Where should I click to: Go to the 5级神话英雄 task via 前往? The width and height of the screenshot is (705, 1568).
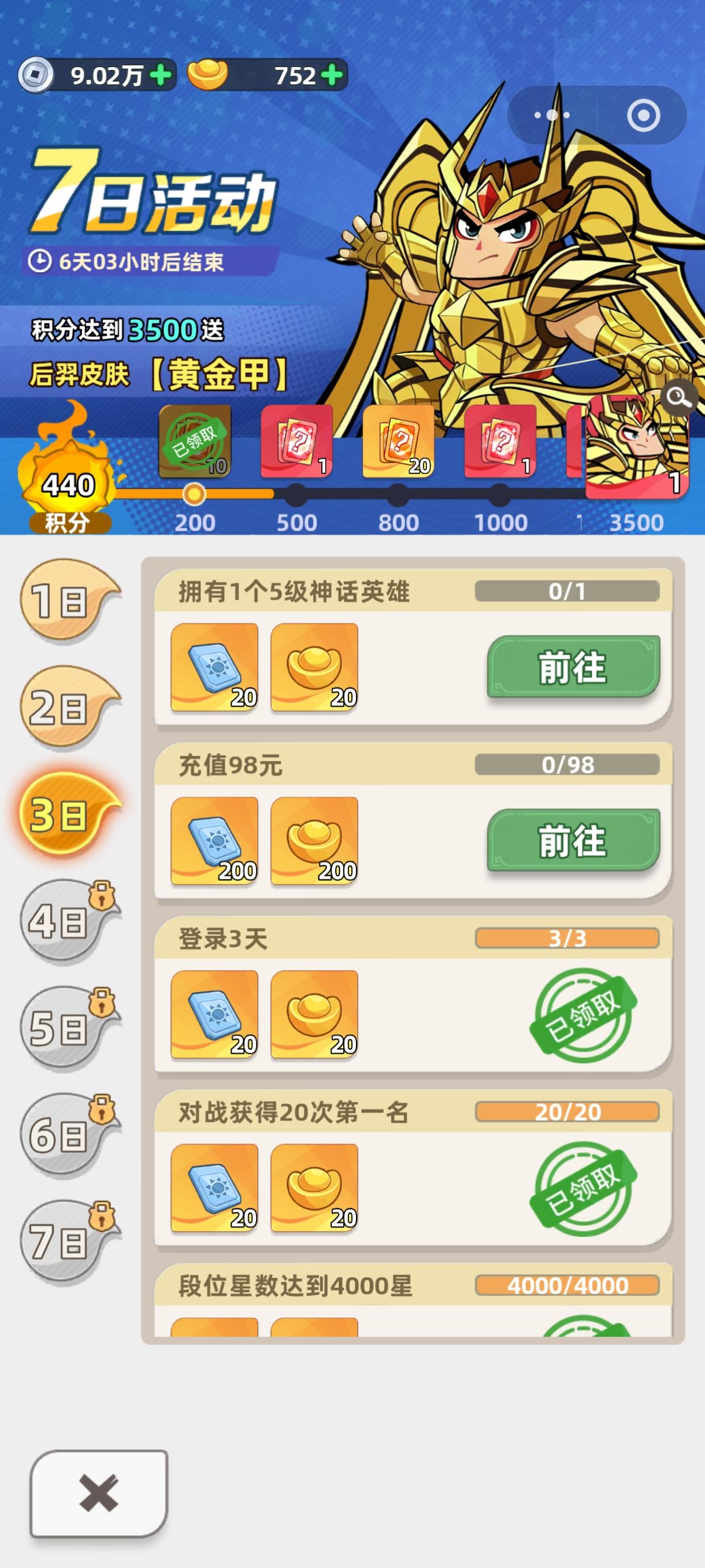coord(573,667)
